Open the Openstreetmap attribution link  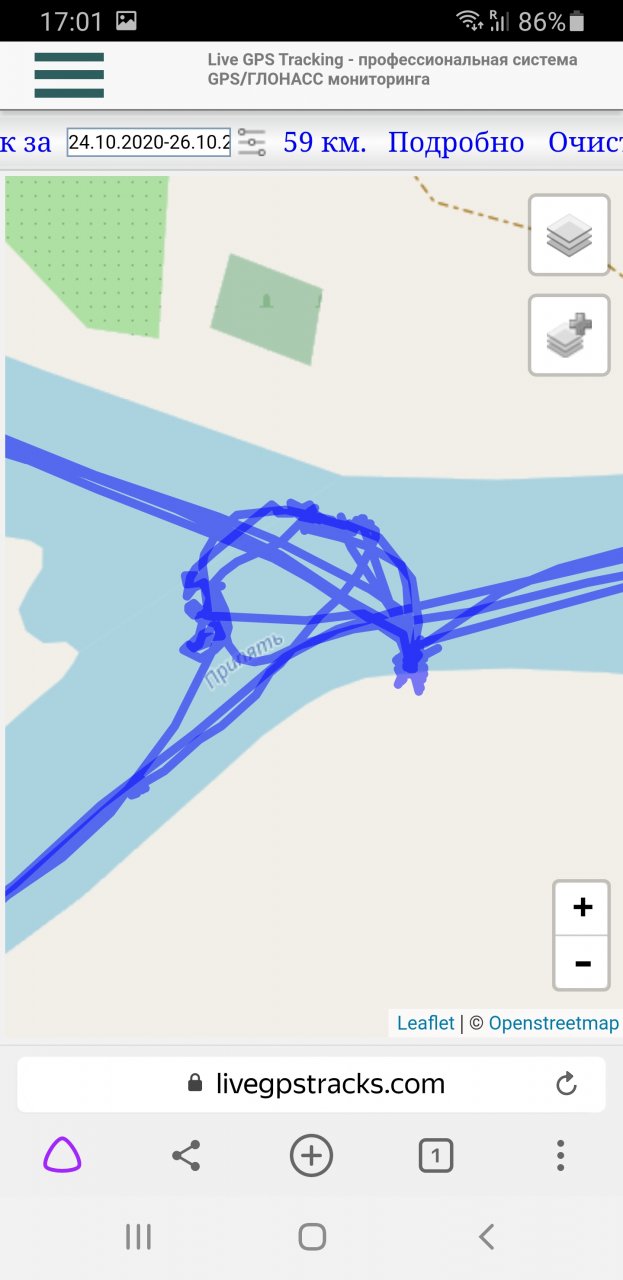[553, 1023]
